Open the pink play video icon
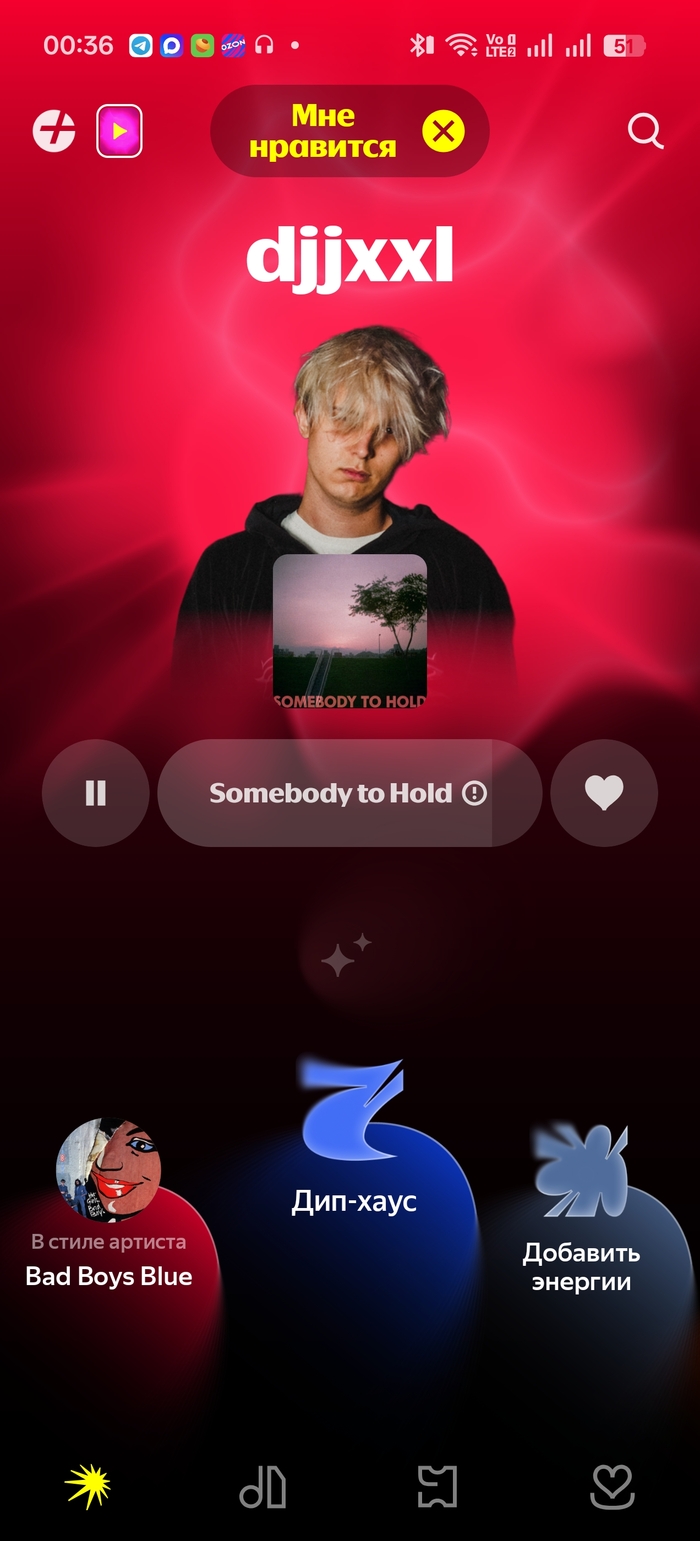700x1541 pixels. [119, 131]
